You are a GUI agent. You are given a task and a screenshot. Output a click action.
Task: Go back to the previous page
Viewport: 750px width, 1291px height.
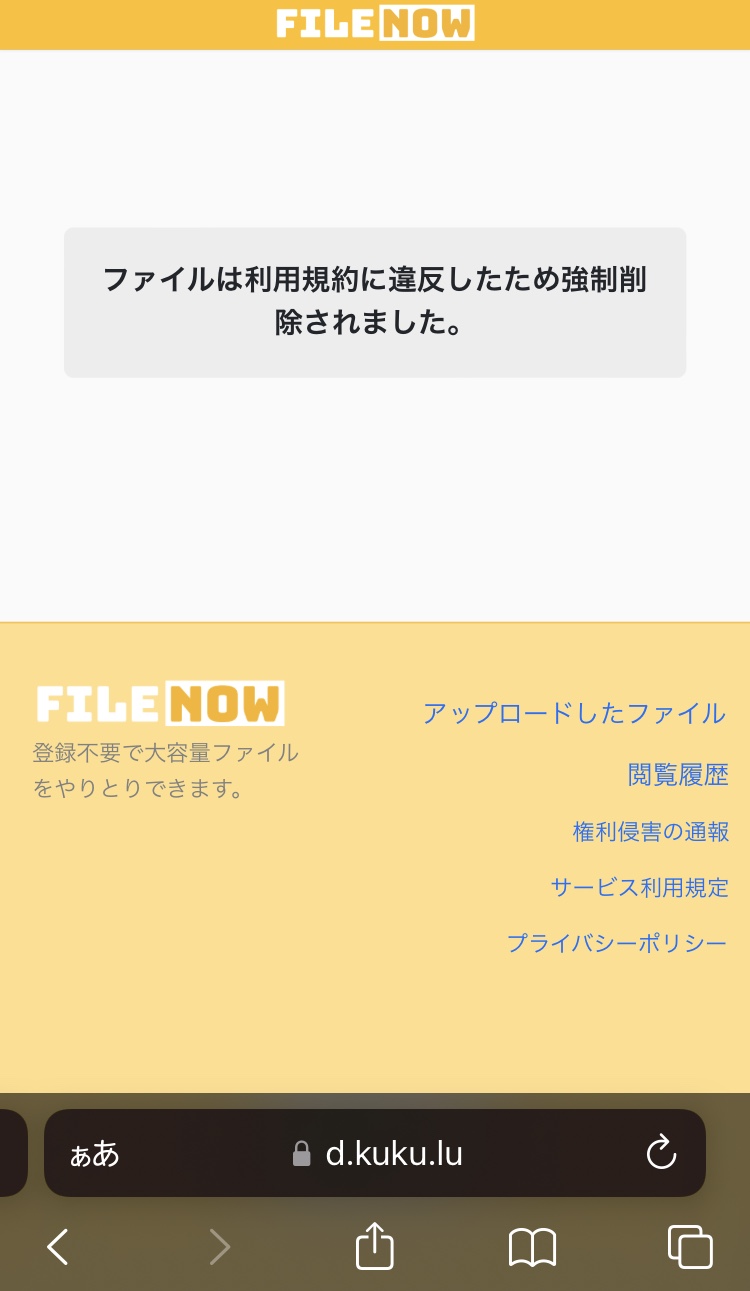pyautogui.click(x=57, y=1246)
